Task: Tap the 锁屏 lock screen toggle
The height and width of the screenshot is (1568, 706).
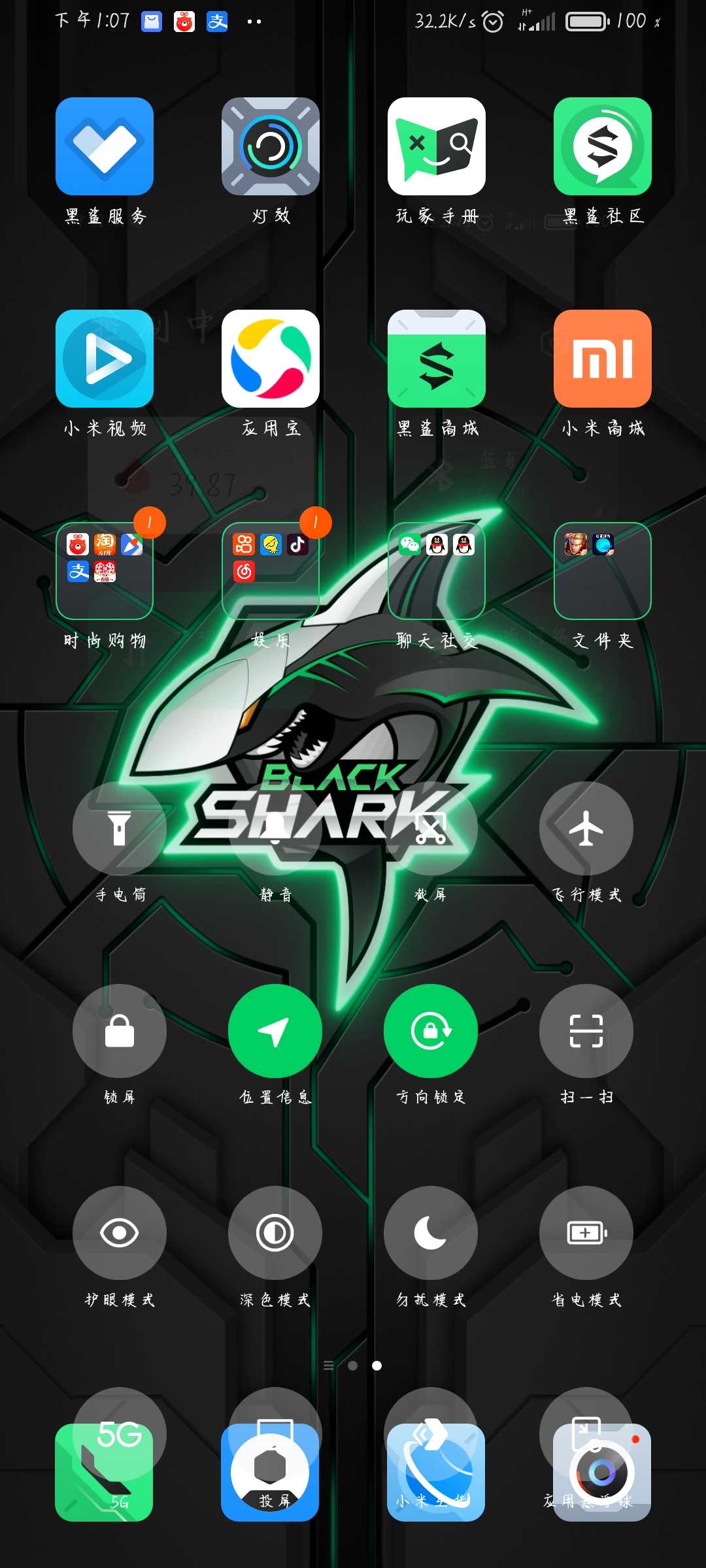Action: (x=120, y=1031)
